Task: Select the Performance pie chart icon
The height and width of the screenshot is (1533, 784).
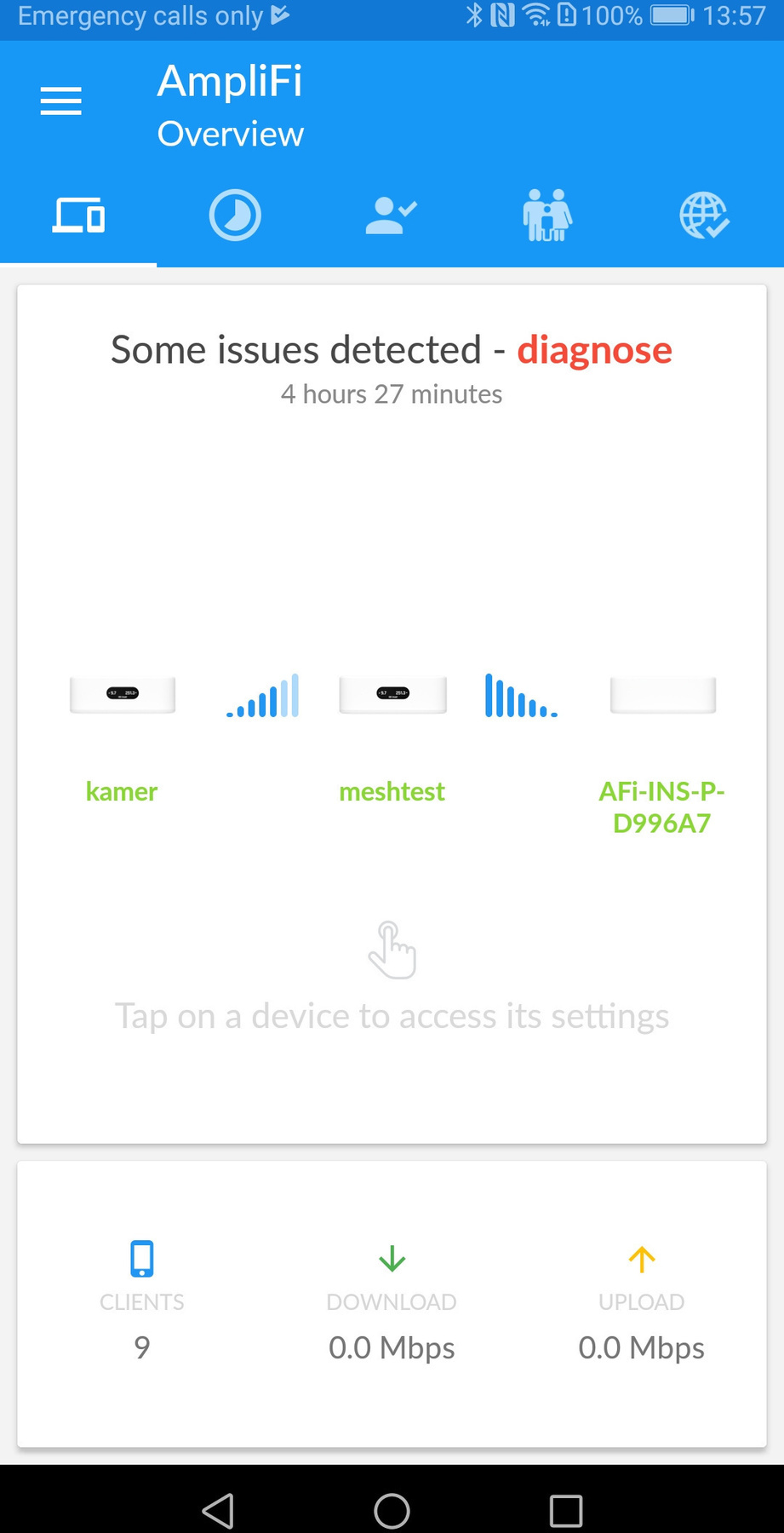Action: point(235,215)
